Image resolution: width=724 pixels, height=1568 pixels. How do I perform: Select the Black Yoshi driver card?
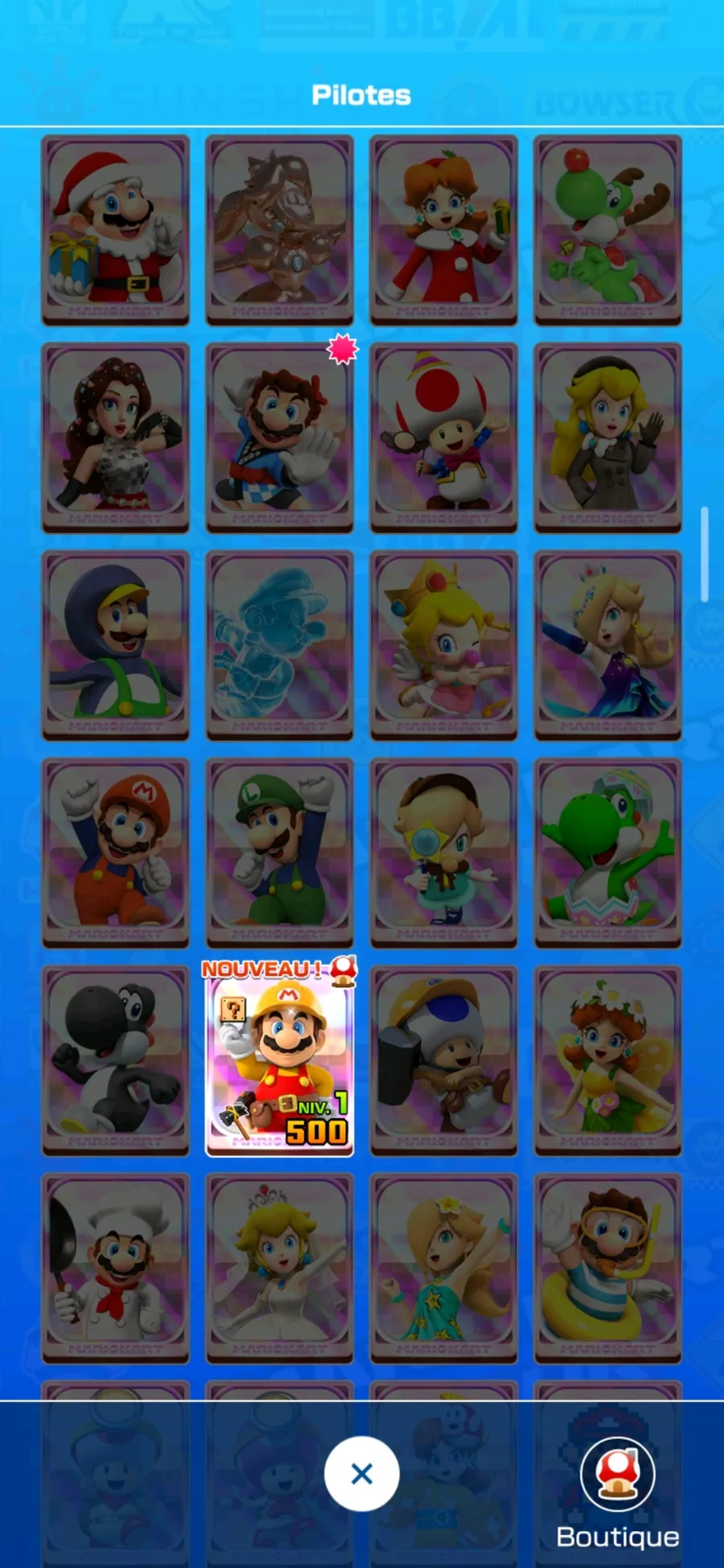[x=115, y=1060]
